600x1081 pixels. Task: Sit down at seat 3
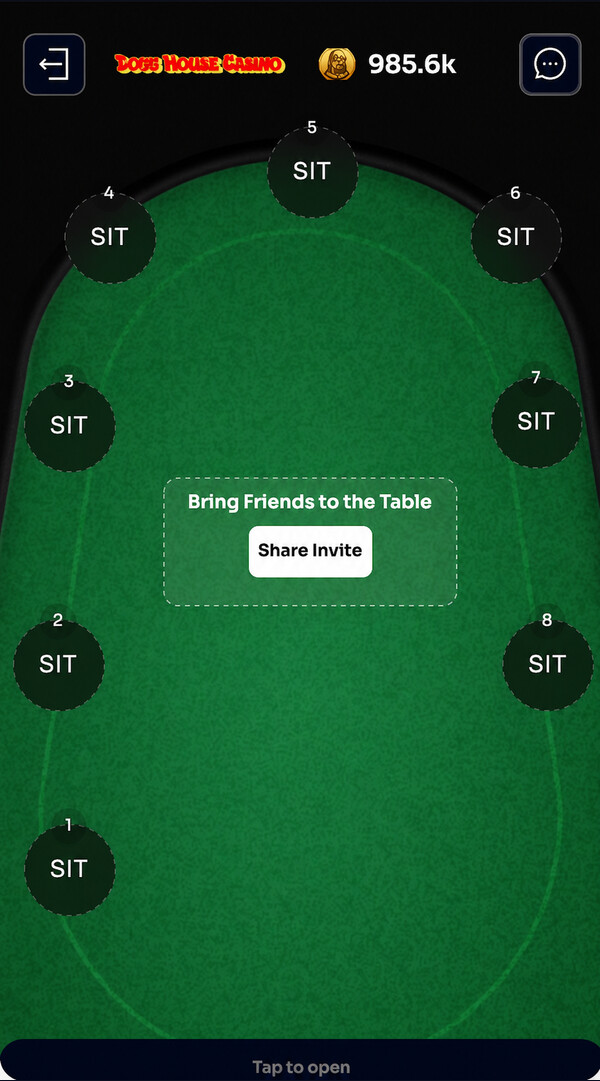[69, 425]
